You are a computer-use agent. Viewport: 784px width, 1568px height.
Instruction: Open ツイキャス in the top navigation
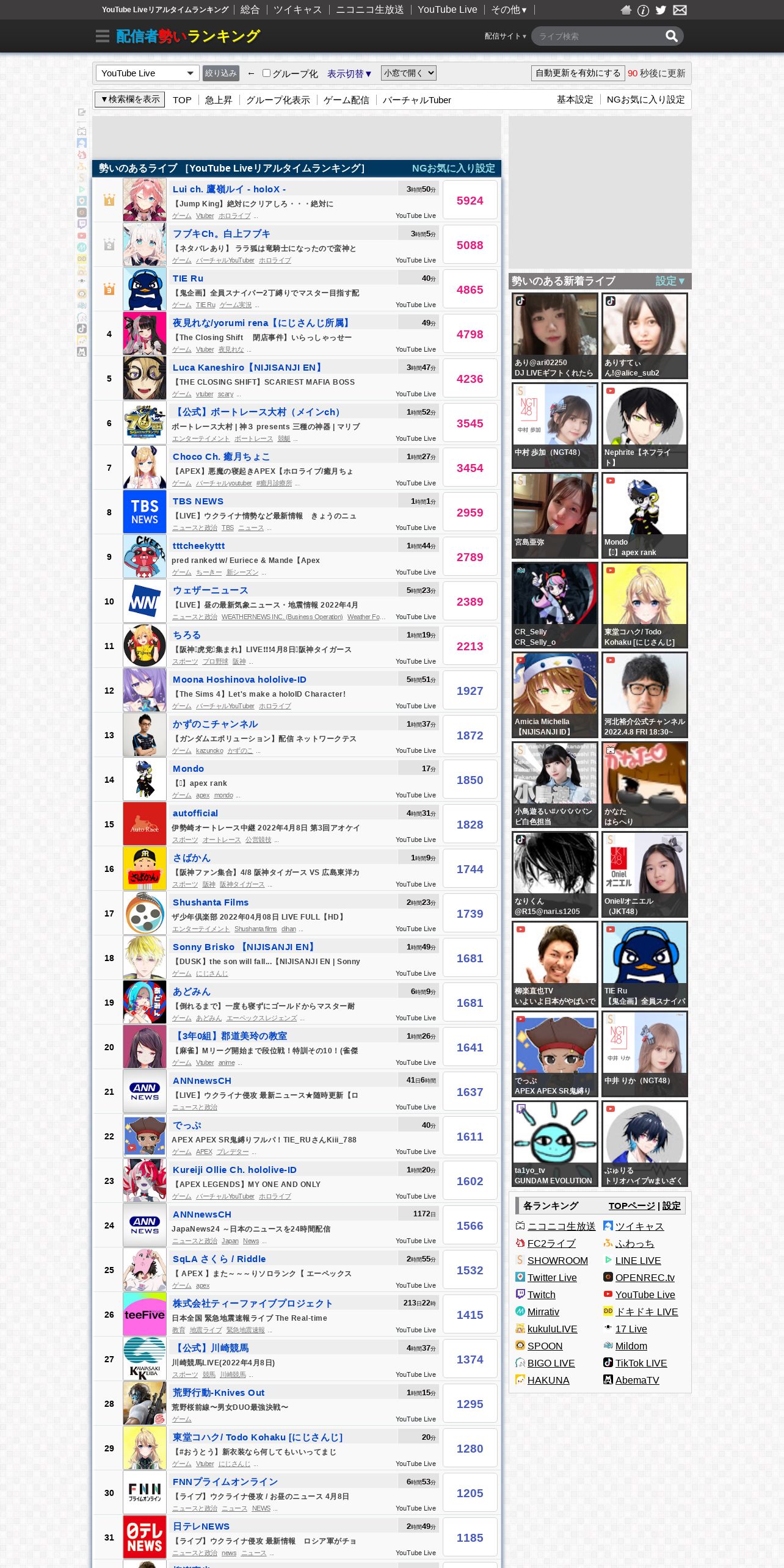click(297, 10)
